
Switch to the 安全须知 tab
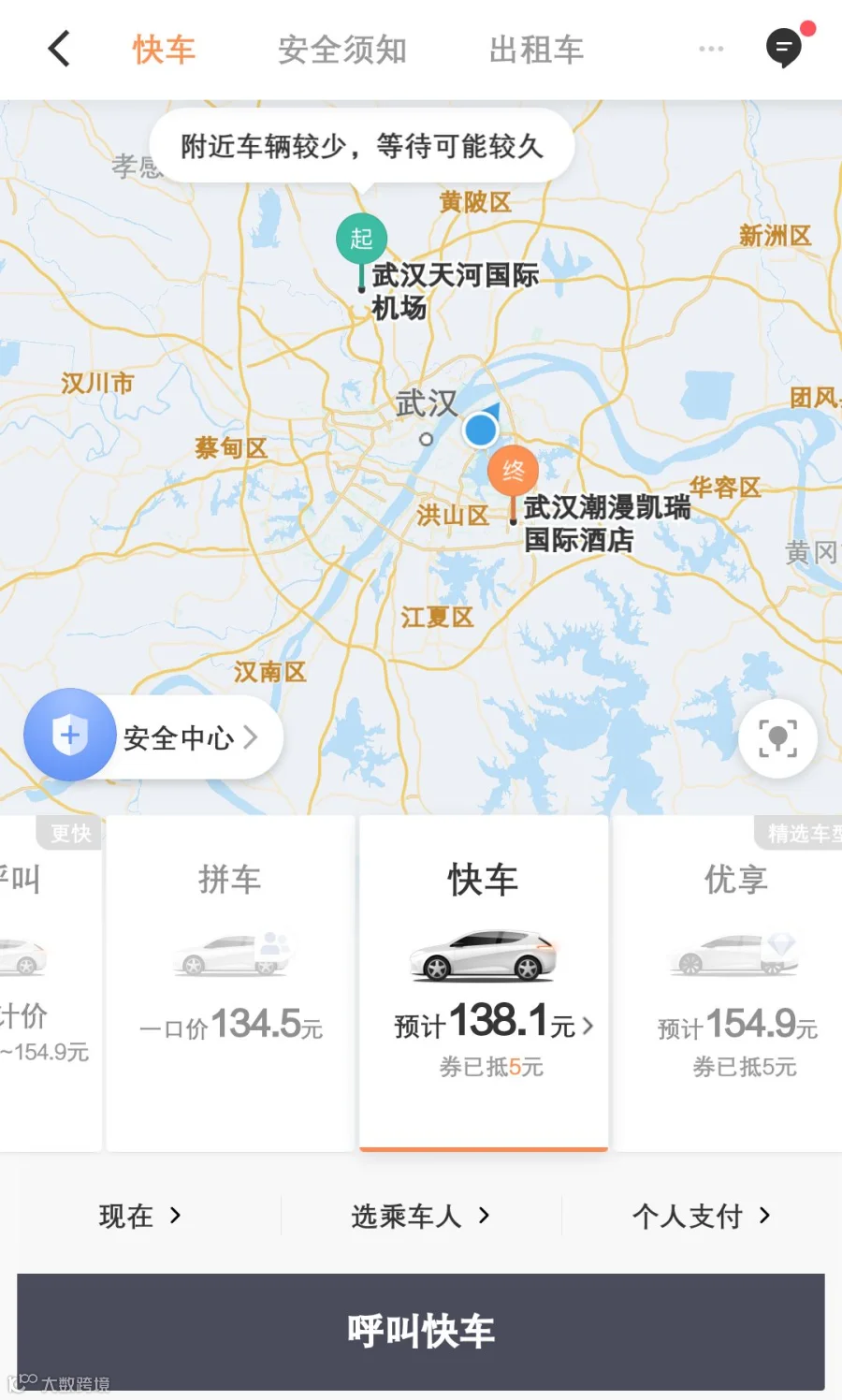[x=342, y=50]
